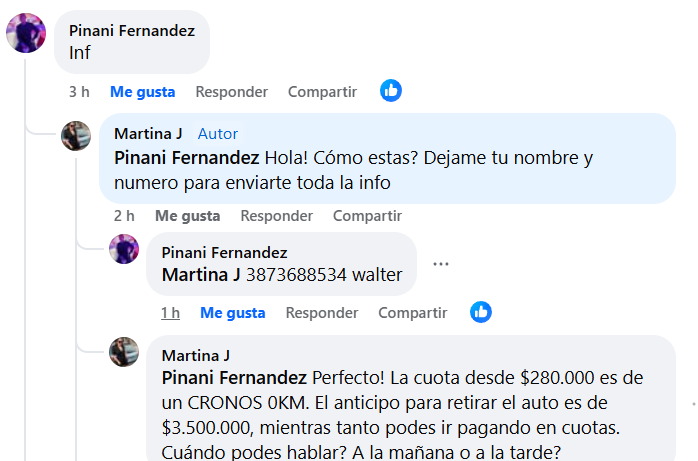View the like reaction on 'Inf' comment

tap(391, 91)
